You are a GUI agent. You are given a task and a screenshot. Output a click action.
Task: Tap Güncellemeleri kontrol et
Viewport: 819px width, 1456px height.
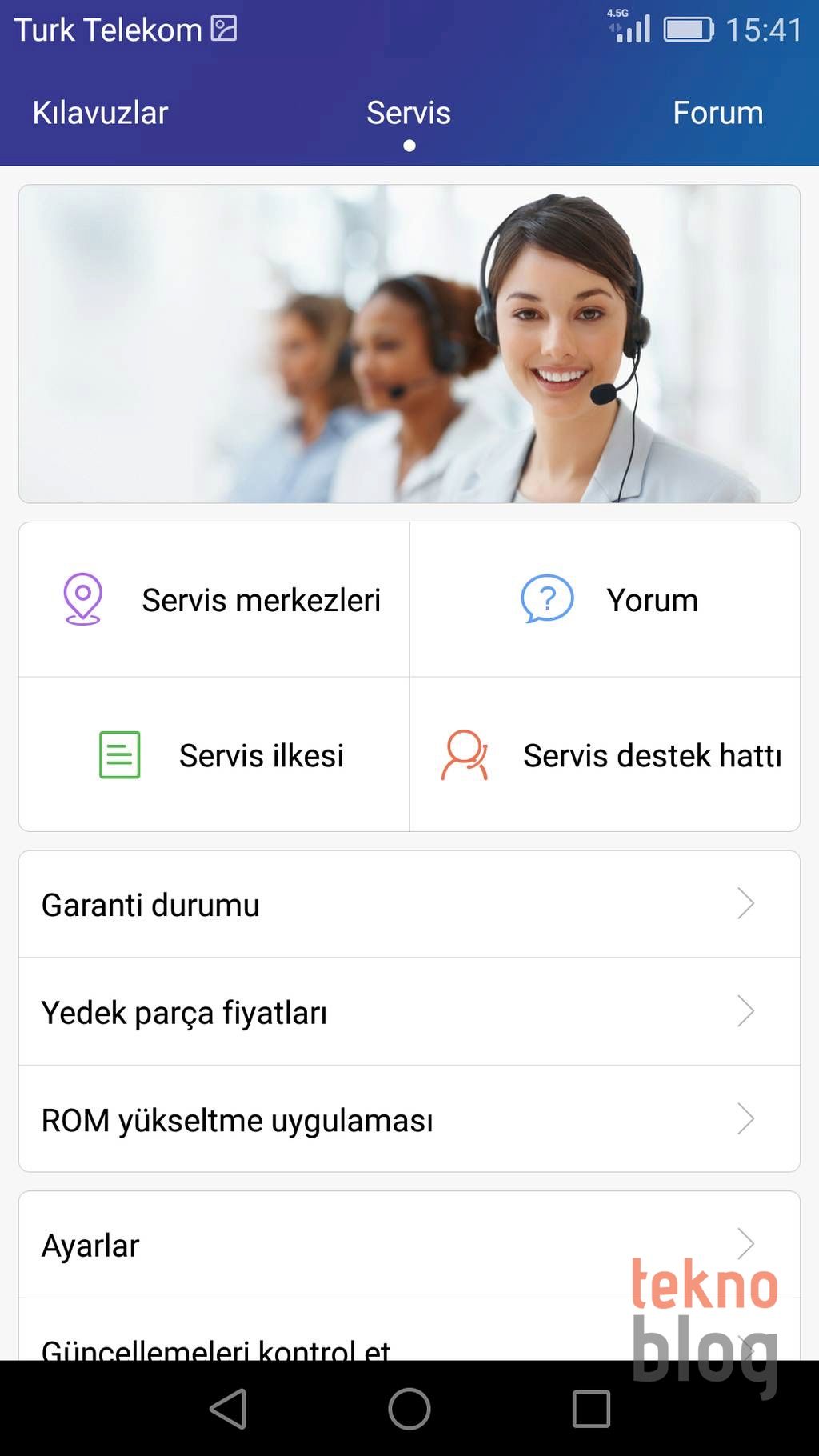[x=216, y=1346]
